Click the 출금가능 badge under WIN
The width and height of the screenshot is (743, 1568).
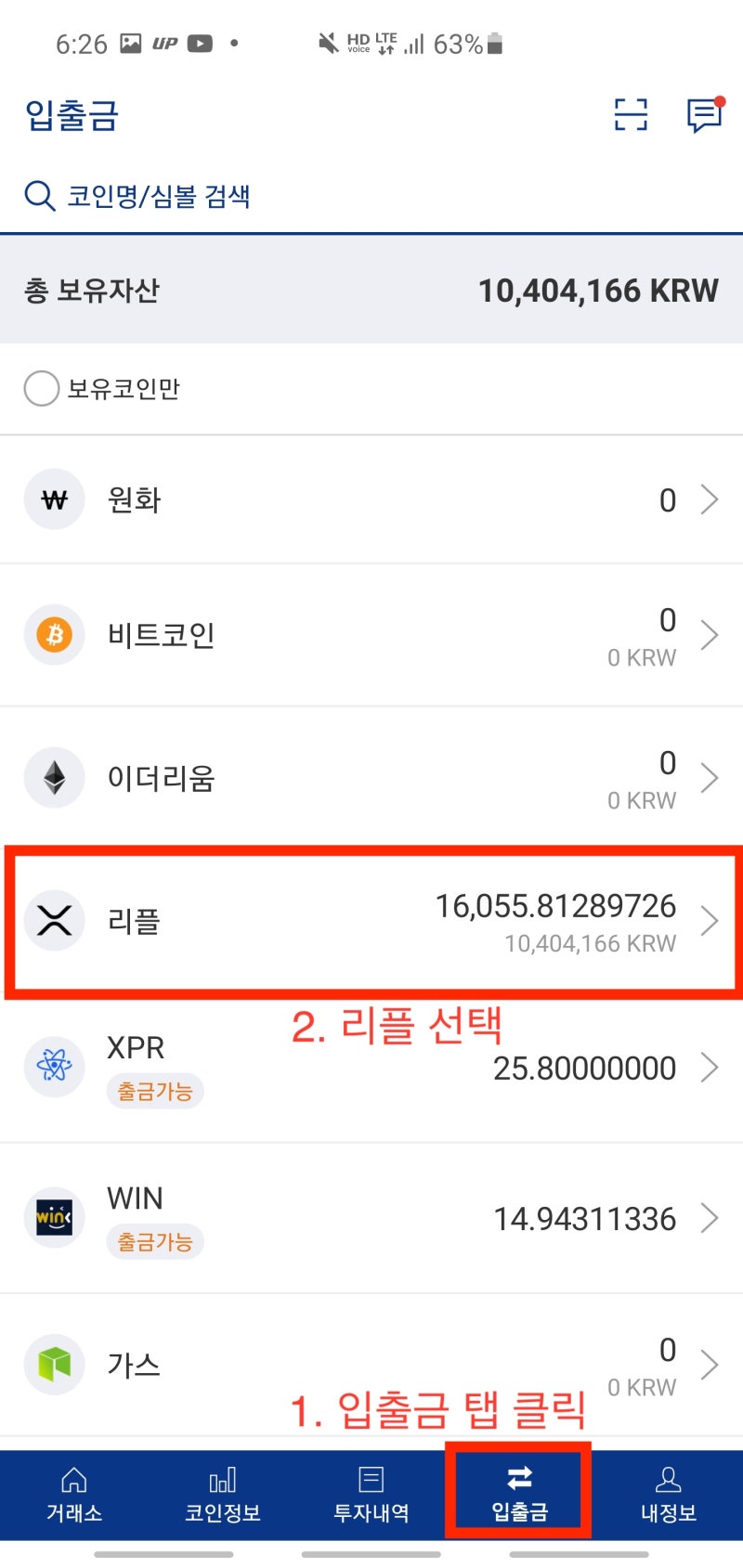tap(154, 1241)
